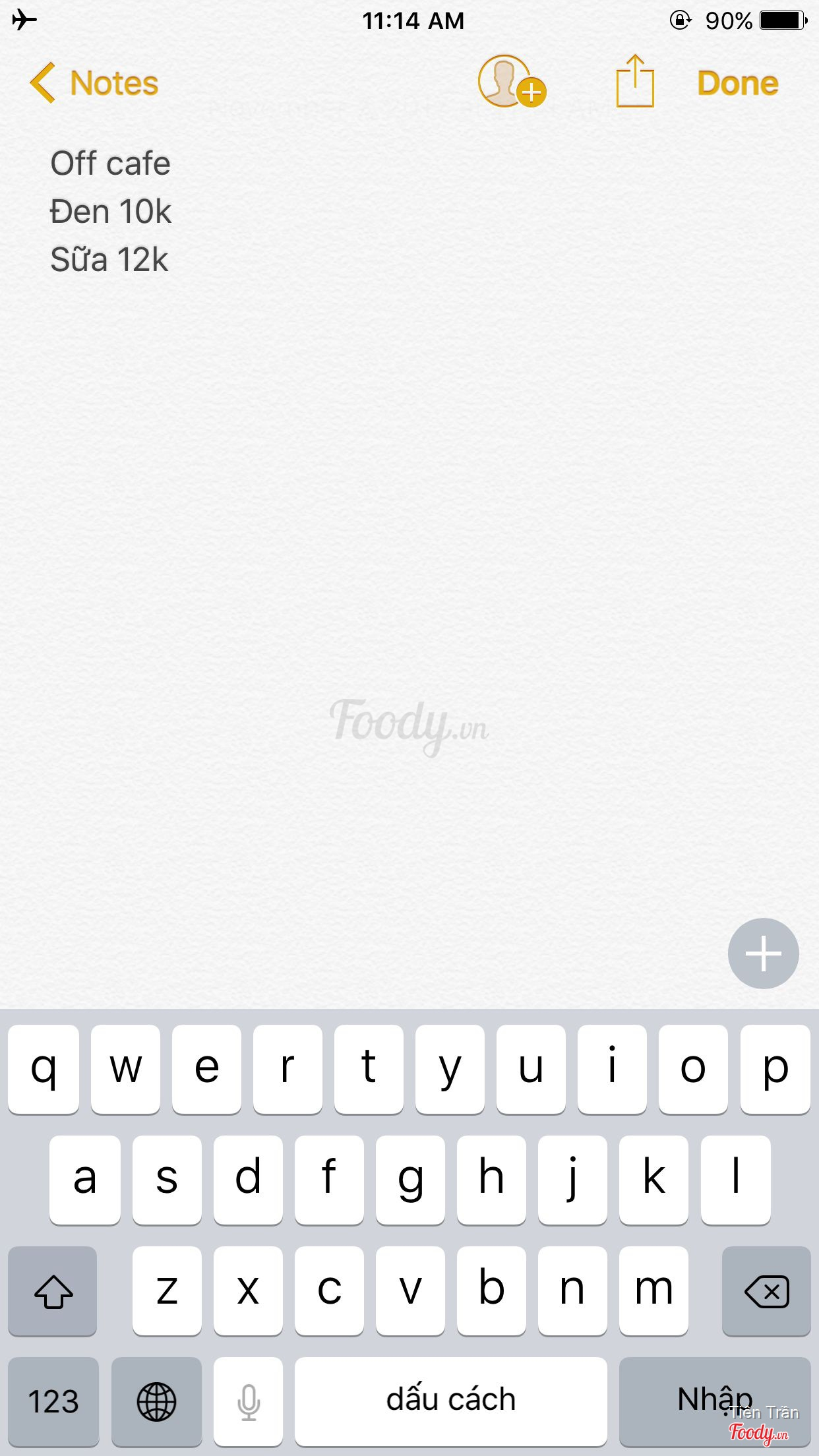Tap the backspace key
The width and height of the screenshot is (819, 1456).
click(x=766, y=1290)
